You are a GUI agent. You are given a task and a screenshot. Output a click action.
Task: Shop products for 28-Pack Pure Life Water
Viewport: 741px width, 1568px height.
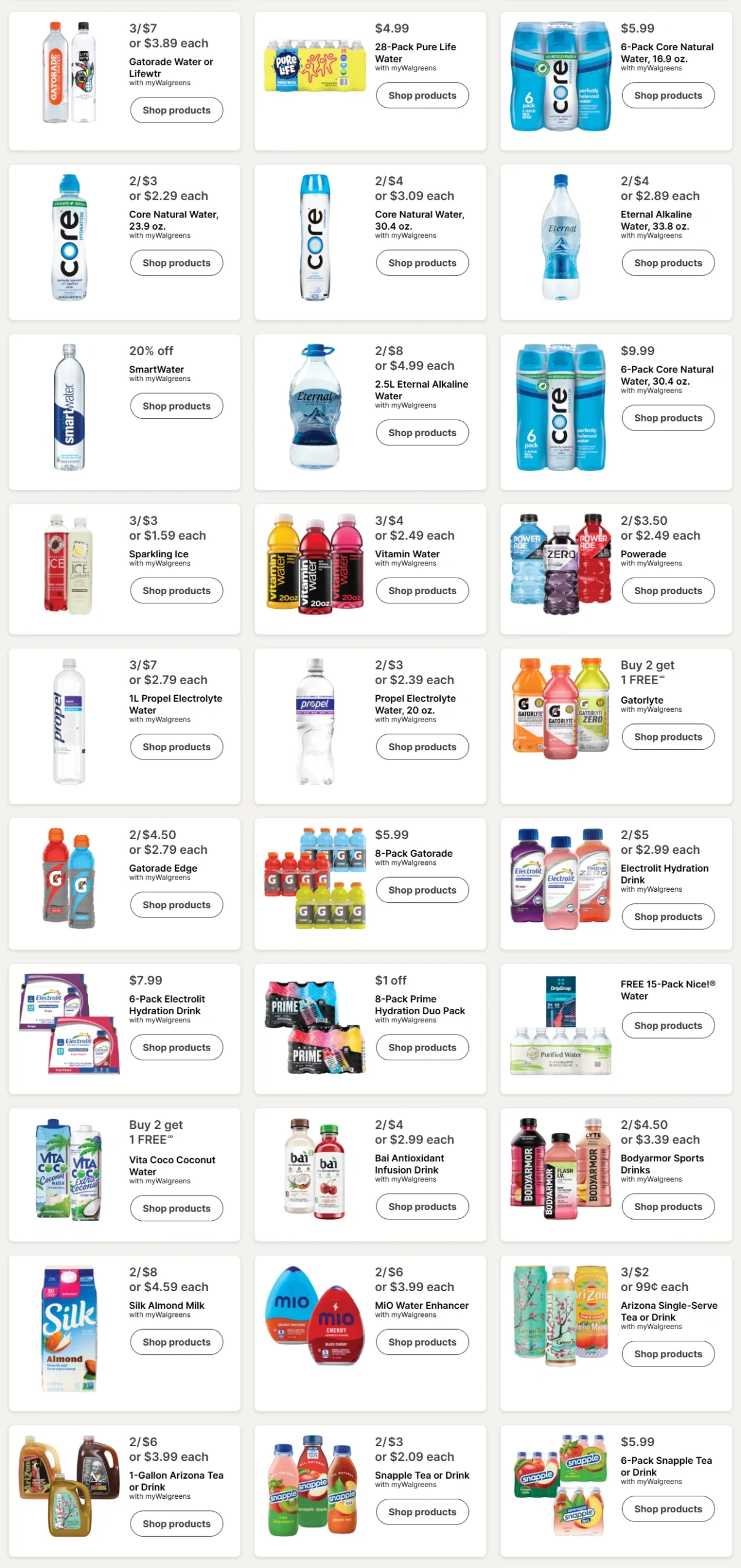(422, 96)
